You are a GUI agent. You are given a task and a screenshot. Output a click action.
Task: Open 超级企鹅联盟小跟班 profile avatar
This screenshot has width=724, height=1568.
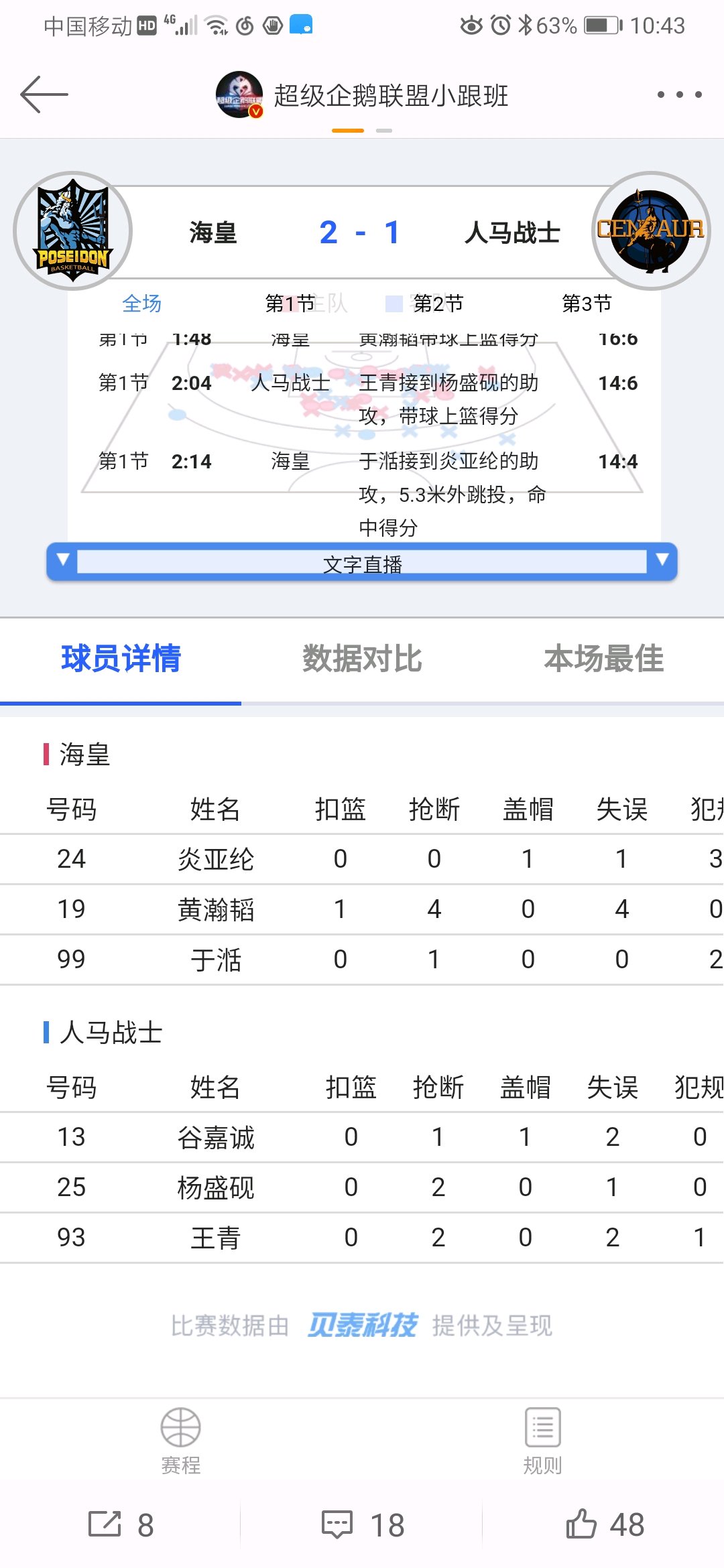click(239, 94)
